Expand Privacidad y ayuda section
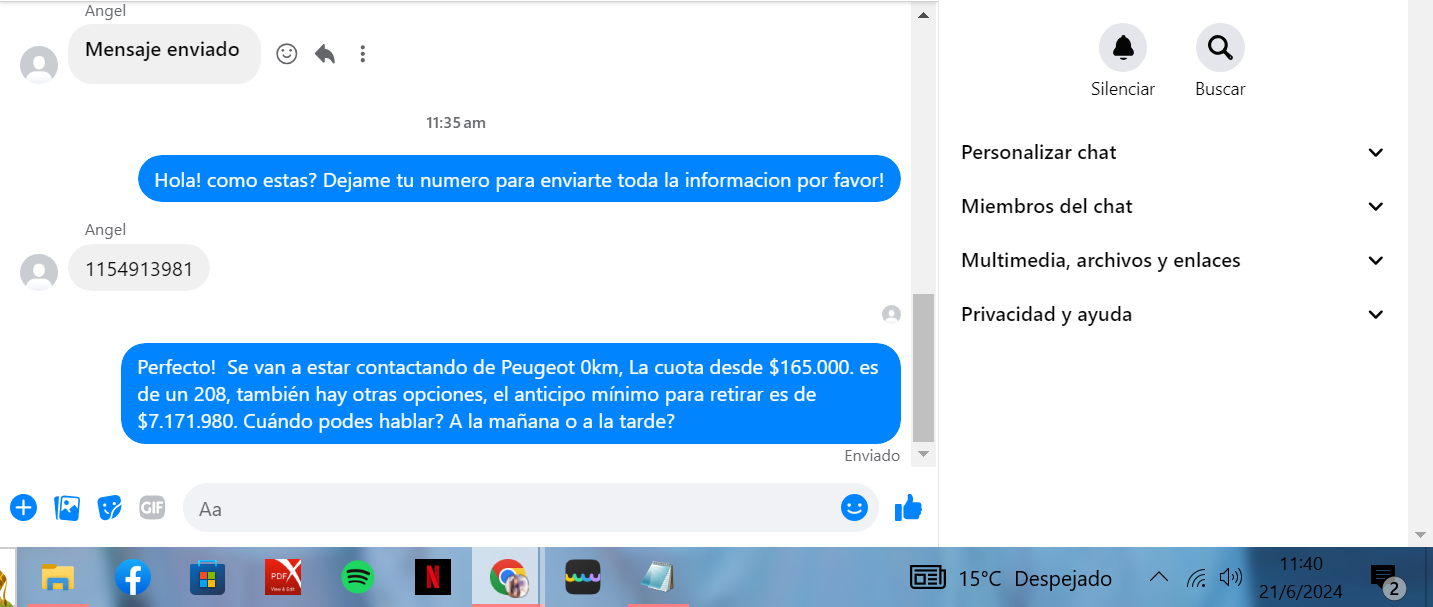1433x607 pixels. click(x=1375, y=315)
